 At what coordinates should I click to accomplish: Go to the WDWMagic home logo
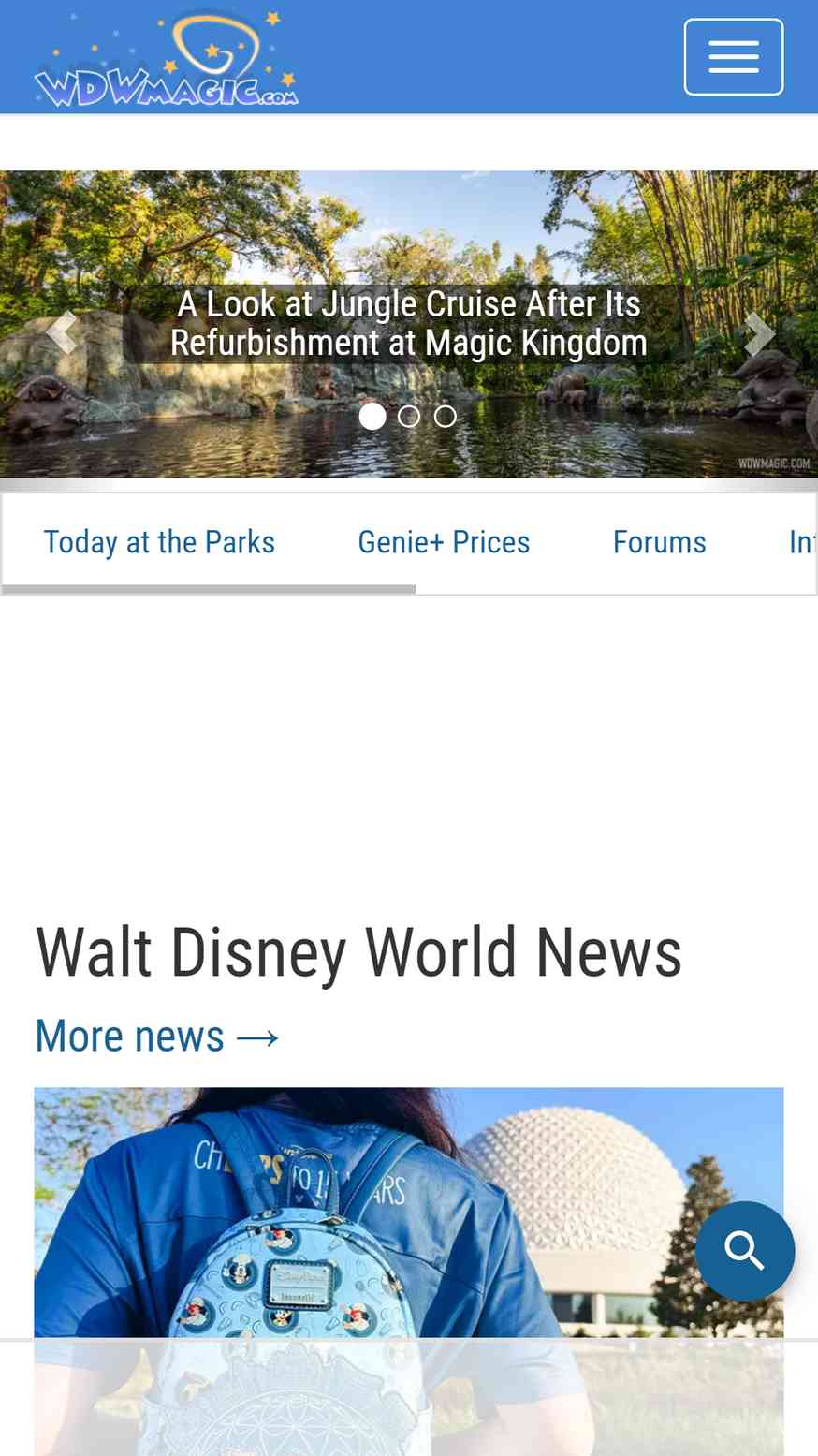pos(167,58)
